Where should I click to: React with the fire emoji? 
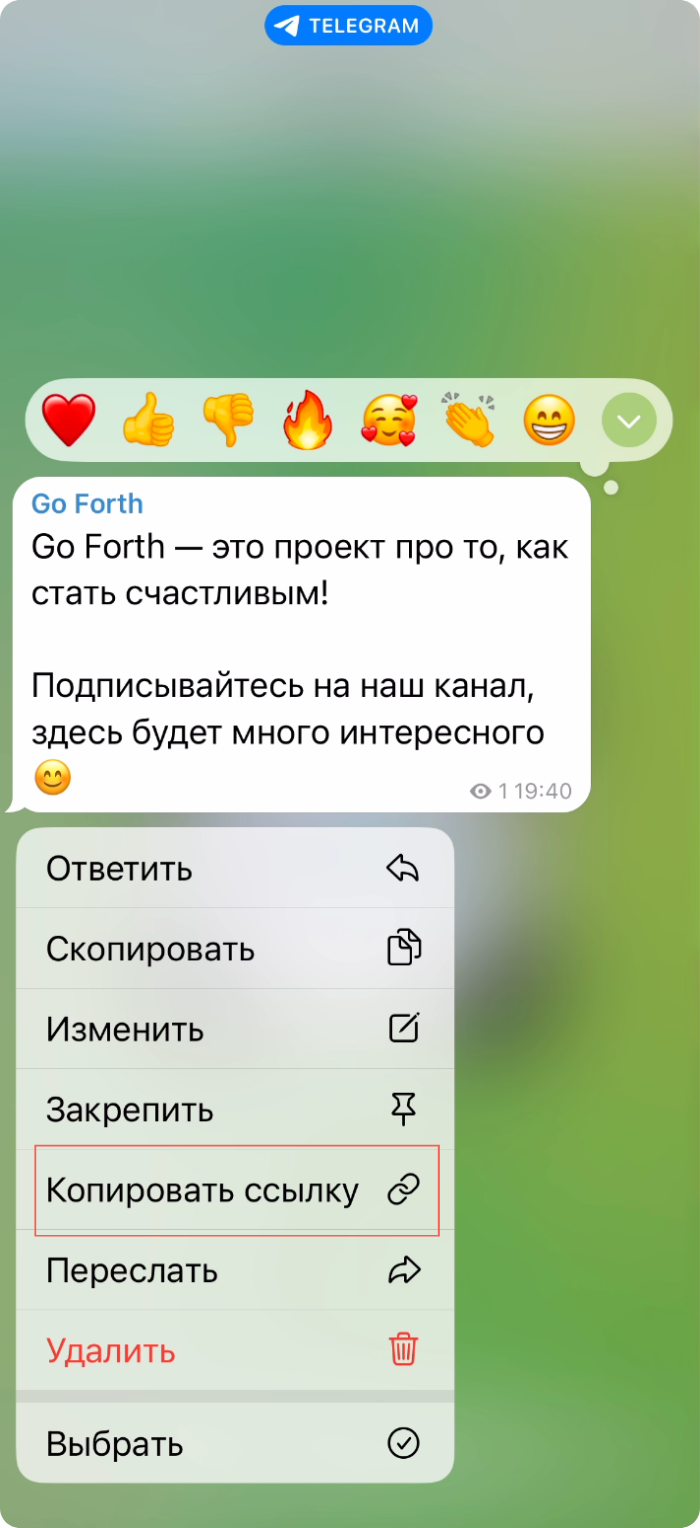(x=308, y=420)
